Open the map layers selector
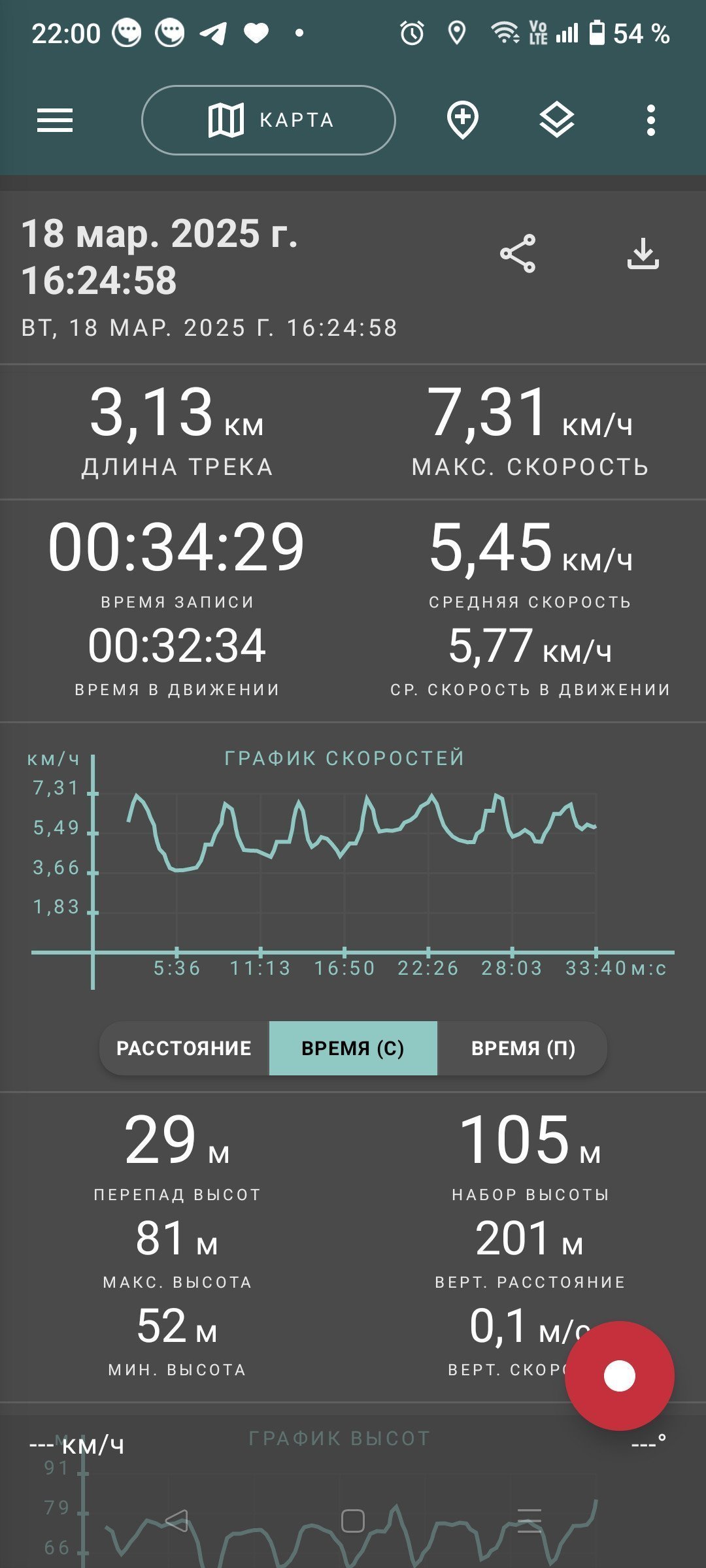 (556, 120)
